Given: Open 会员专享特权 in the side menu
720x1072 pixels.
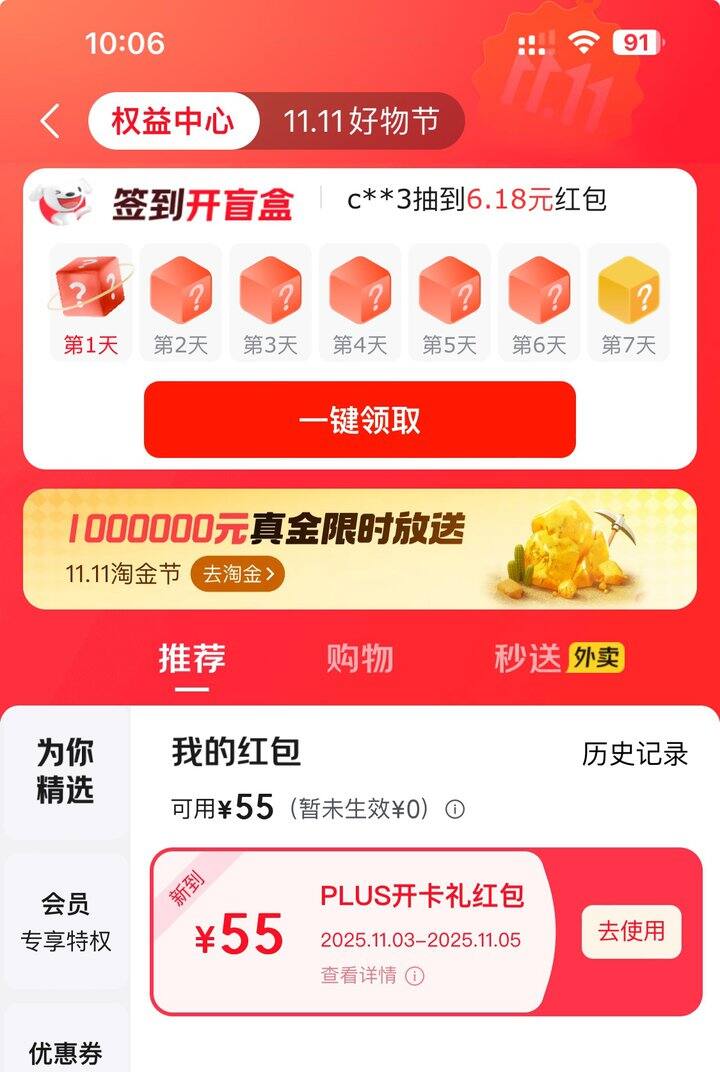Looking at the screenshot, I should [x=65, y=922].
